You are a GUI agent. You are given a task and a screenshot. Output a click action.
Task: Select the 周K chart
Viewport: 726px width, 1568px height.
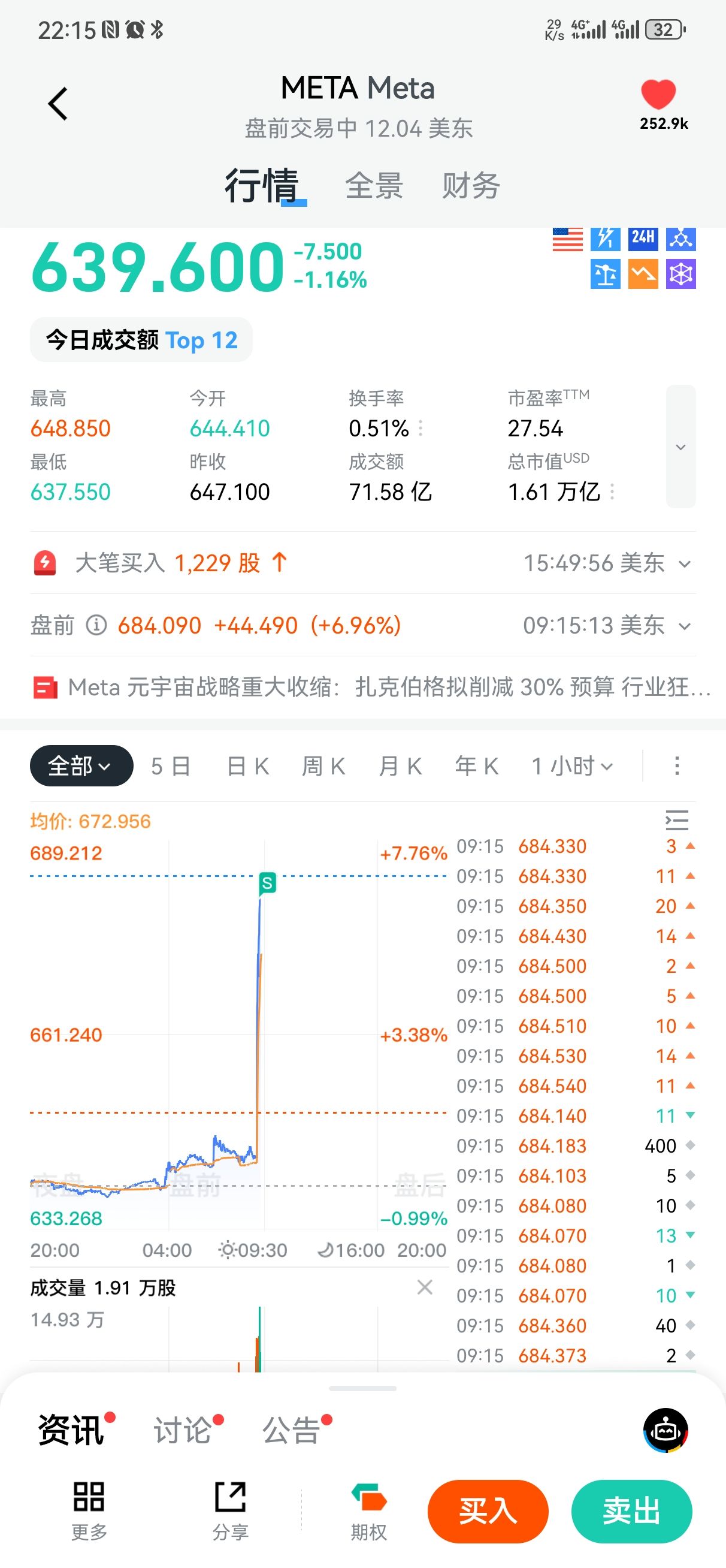(x=323, y=767)
